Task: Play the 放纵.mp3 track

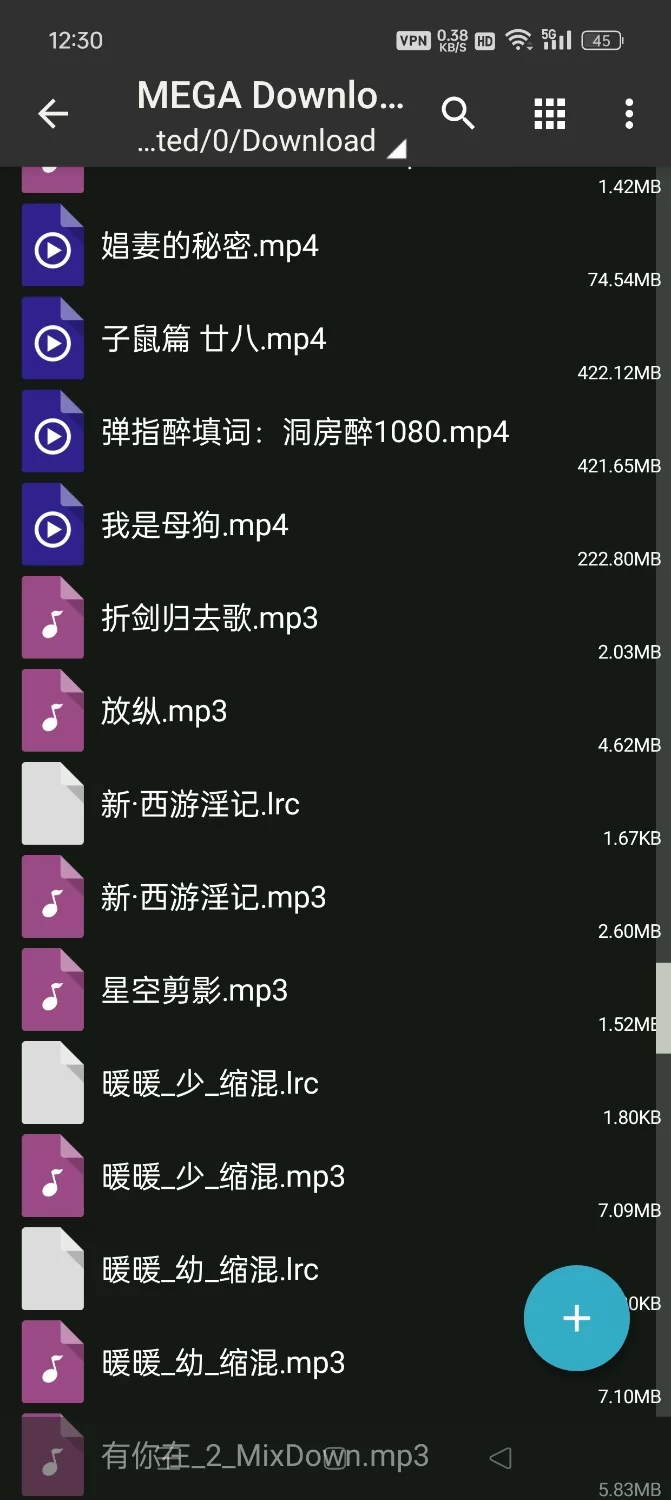Action: coord(164,712)
